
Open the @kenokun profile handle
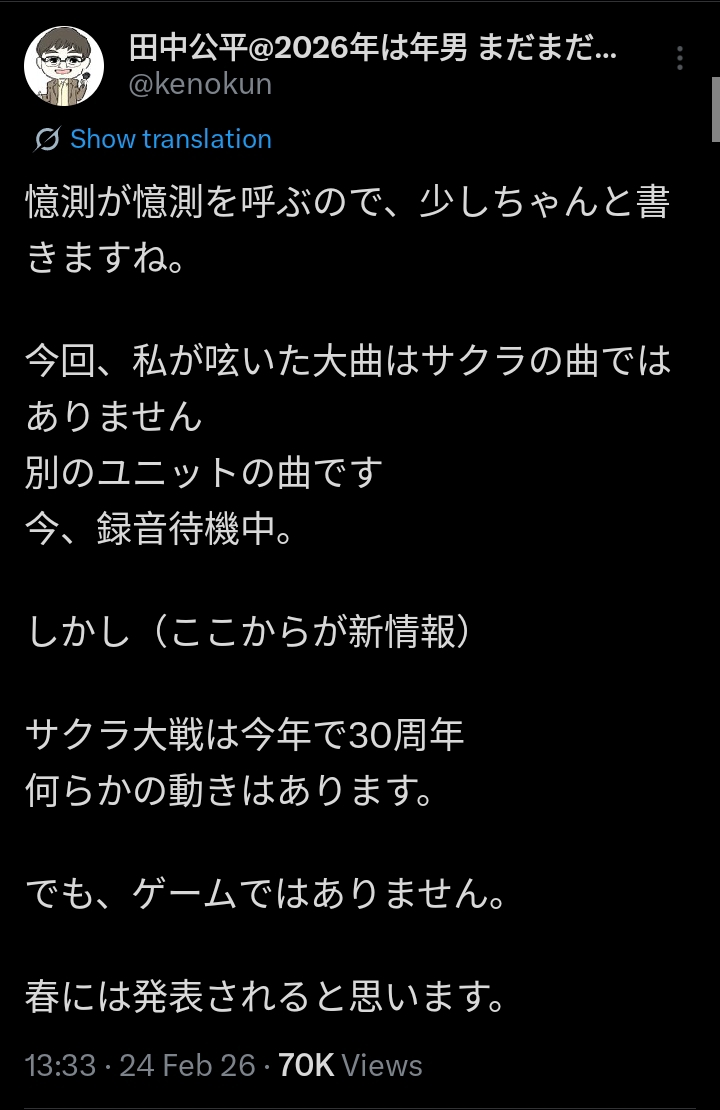point(200,84)
